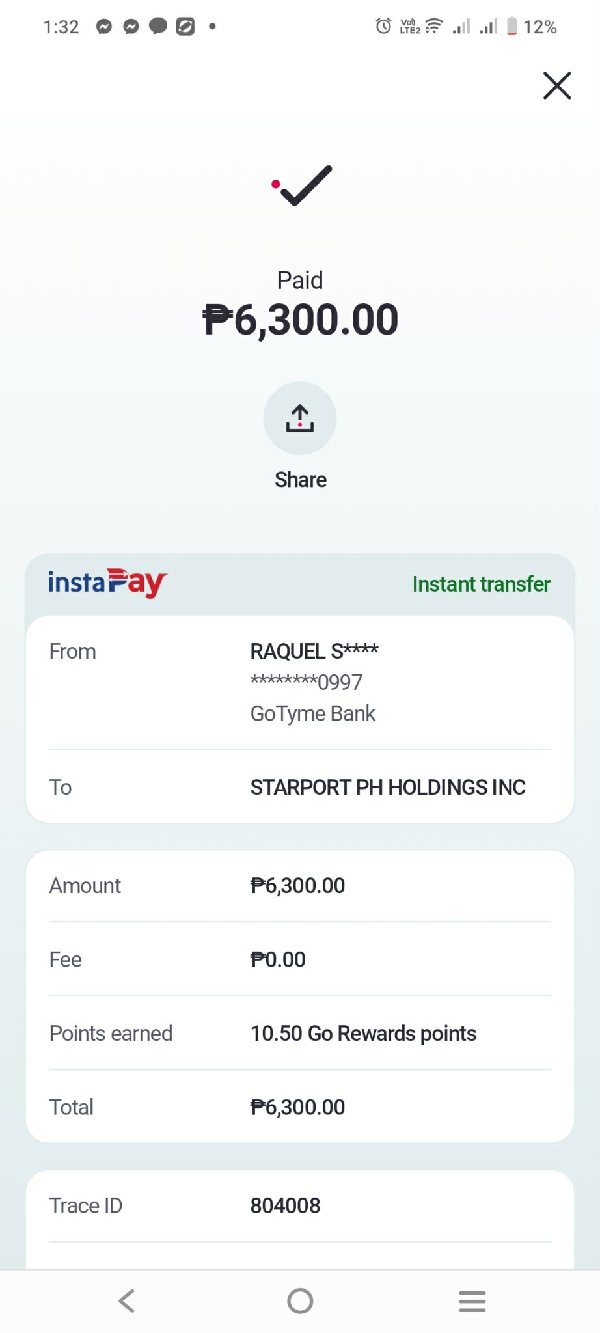The height and width of the screenshot is (1333, 600).
Task: Share the payment receipt
Action: click(x=300, y=418)
